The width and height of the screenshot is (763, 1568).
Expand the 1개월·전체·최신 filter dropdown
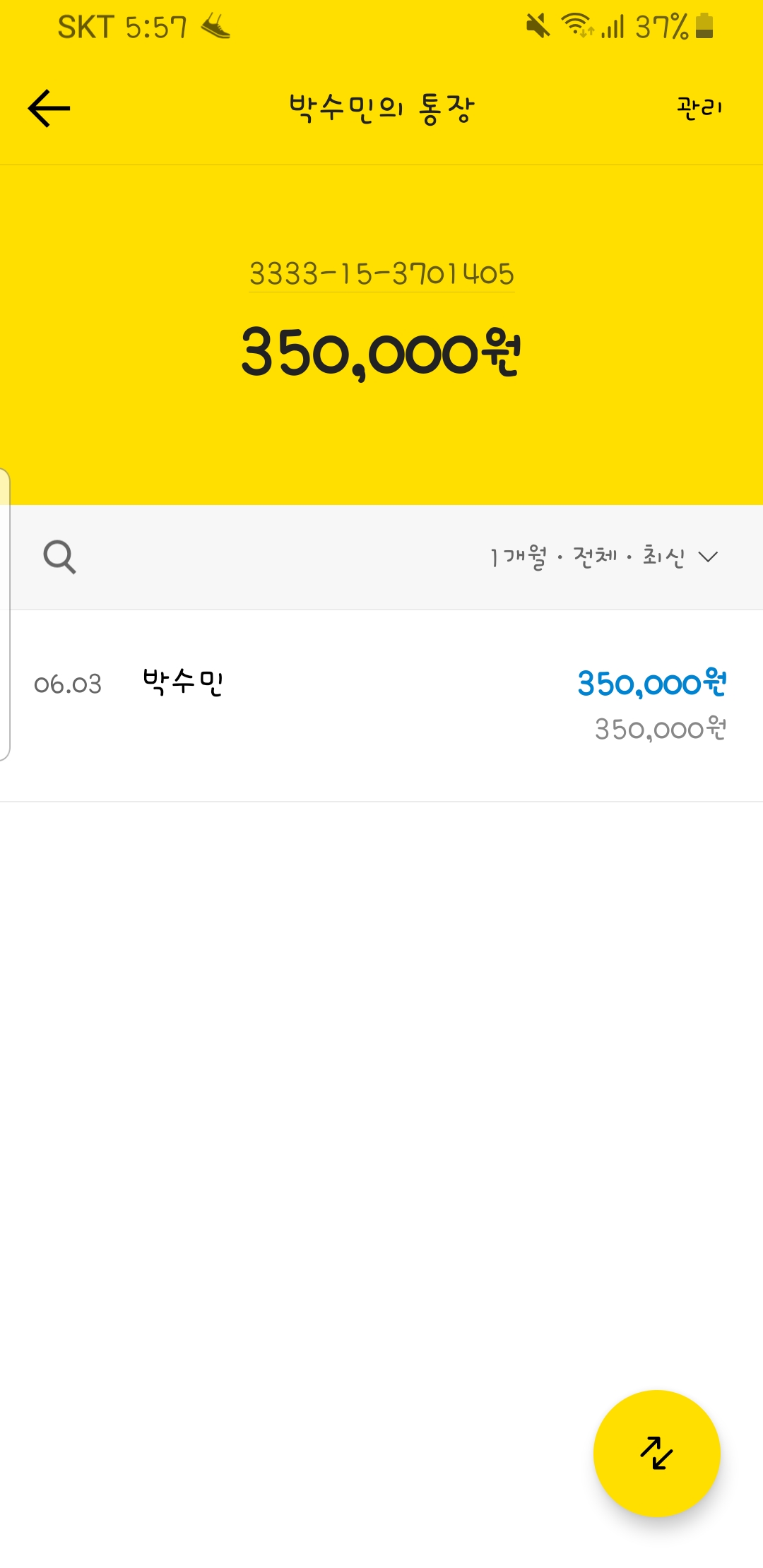[x=604, y=557]
